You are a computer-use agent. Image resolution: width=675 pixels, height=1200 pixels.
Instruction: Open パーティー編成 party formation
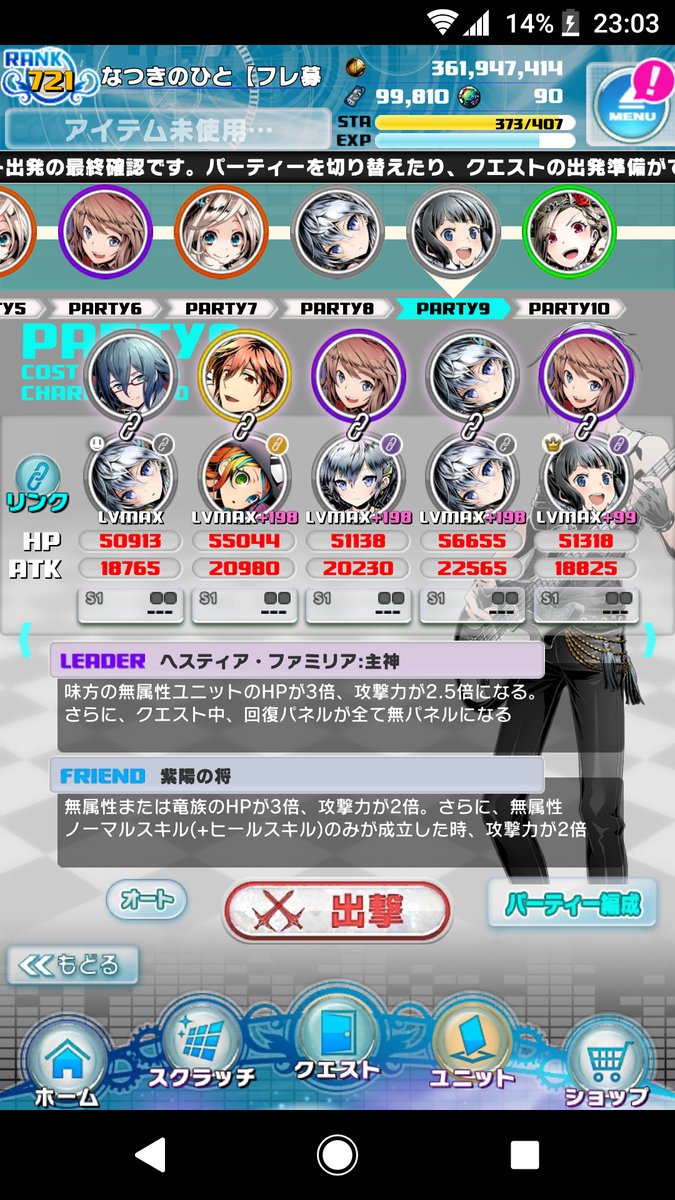coord(571,904)
